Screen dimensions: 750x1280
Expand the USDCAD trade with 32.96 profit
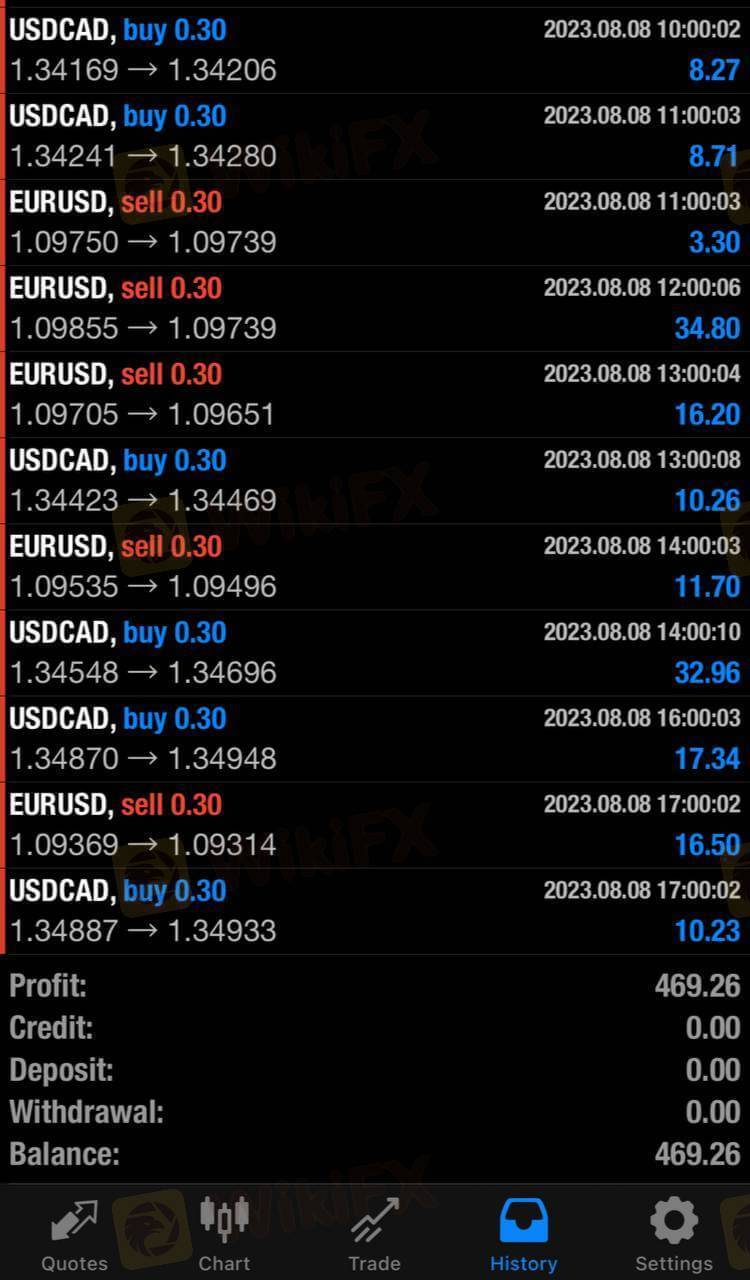pyautogui.click(x=375, y=652)
